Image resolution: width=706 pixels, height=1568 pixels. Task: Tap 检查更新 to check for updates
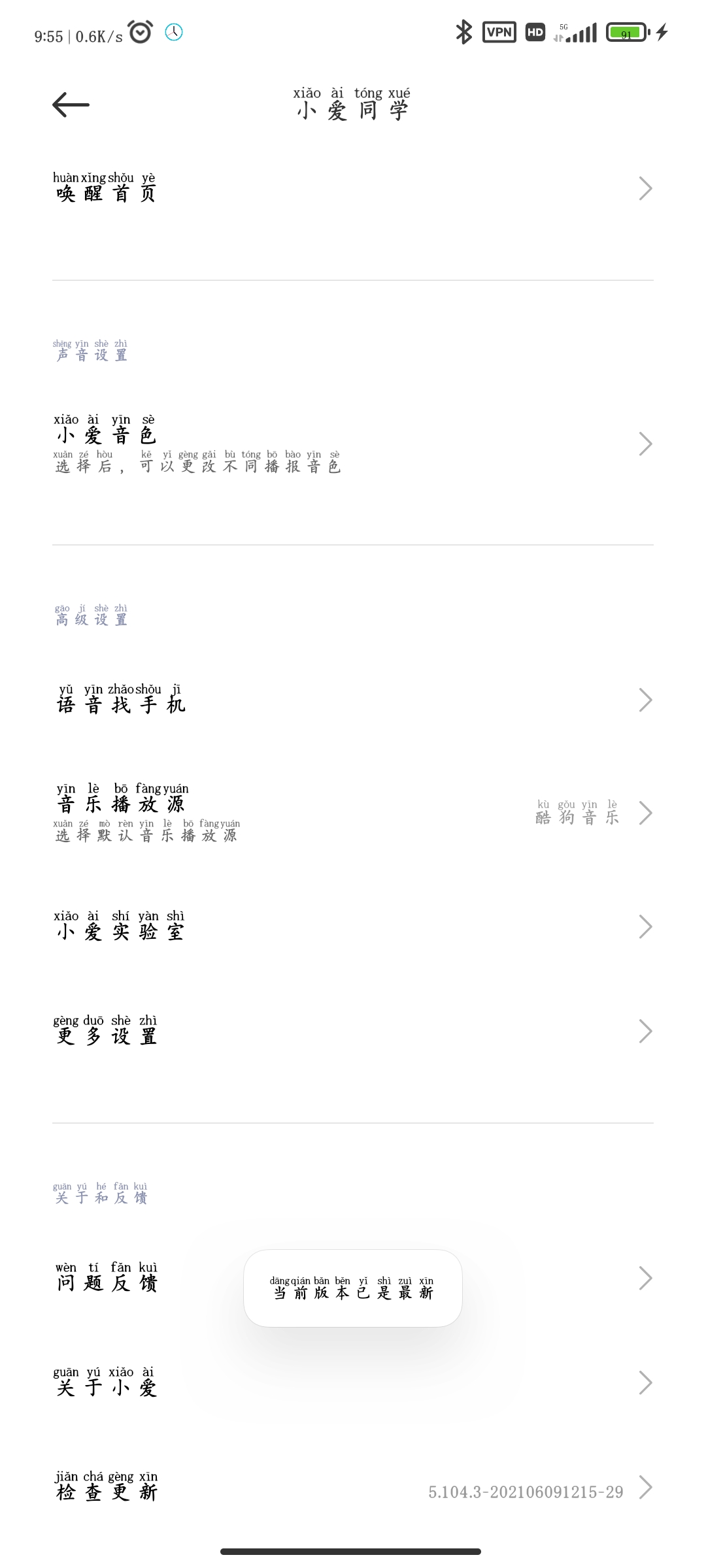(353, 1487)
